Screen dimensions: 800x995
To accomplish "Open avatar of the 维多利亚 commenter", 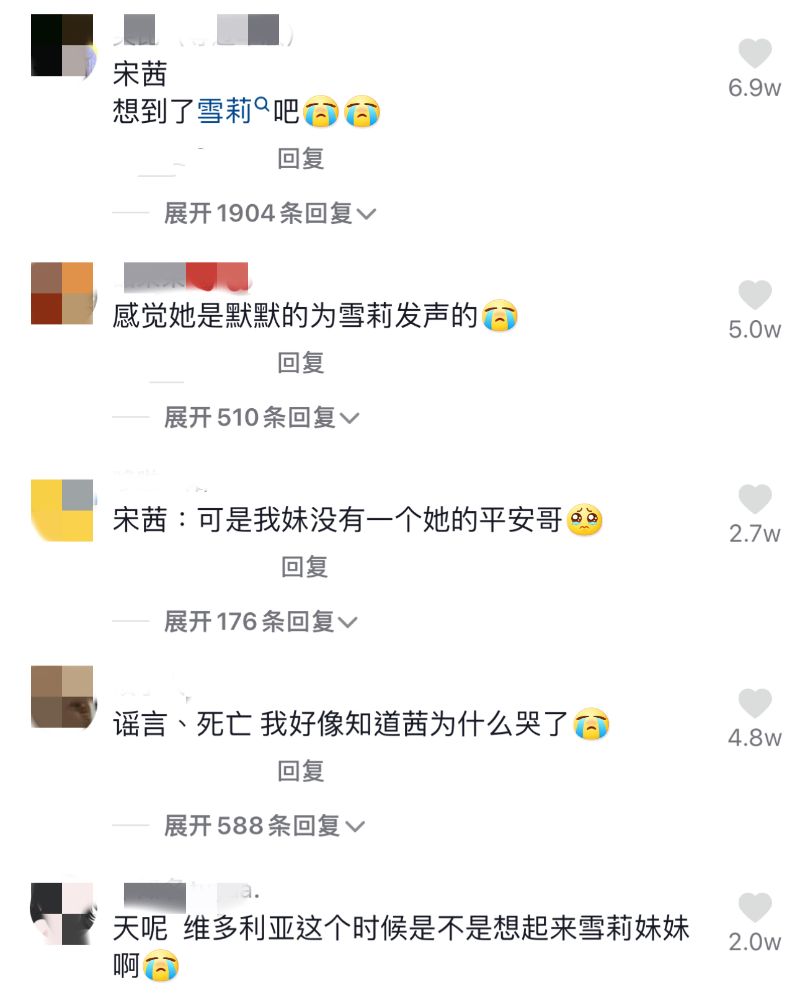I will pyautogui.click(x=62, y=914).
